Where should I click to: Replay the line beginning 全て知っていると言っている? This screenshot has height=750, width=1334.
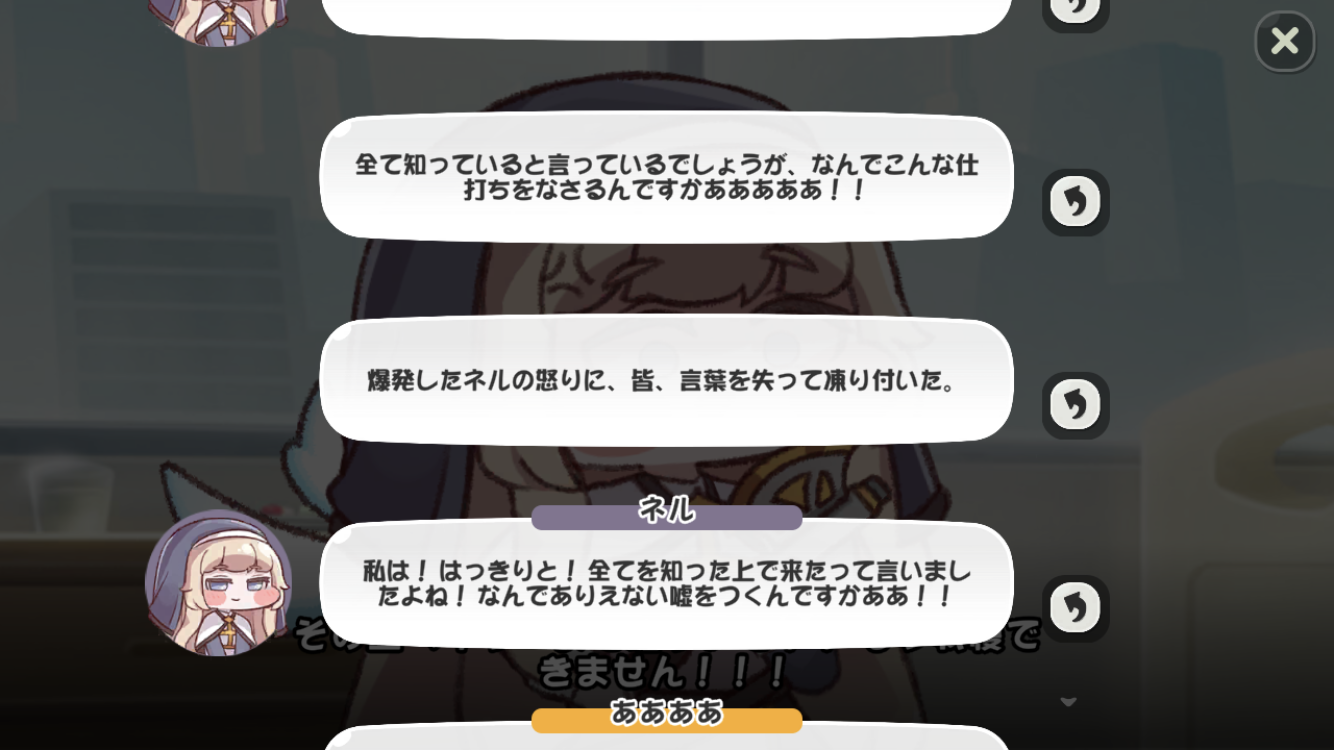[x=1075, y=202]
